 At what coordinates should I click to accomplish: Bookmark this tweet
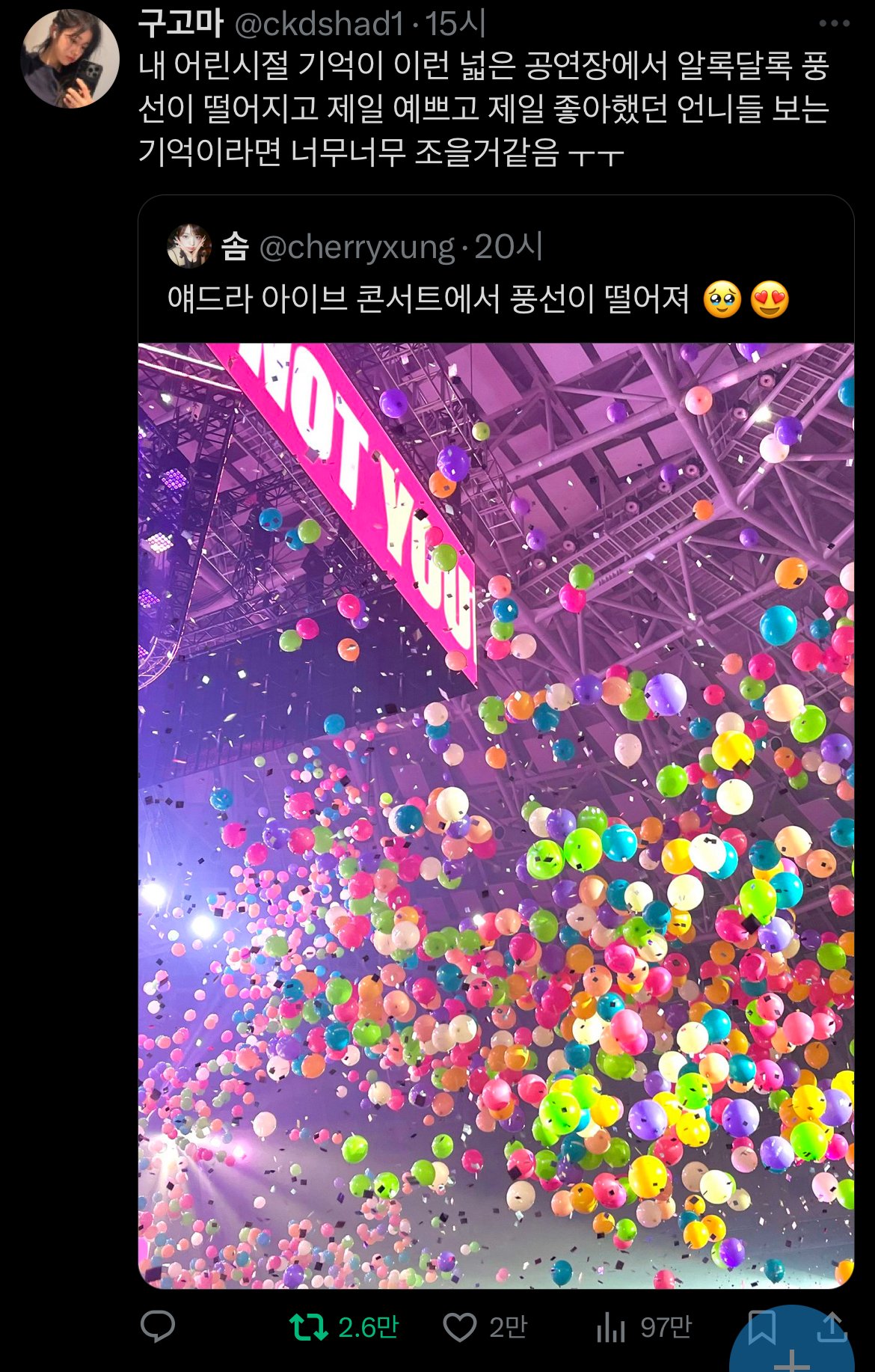761,1323
